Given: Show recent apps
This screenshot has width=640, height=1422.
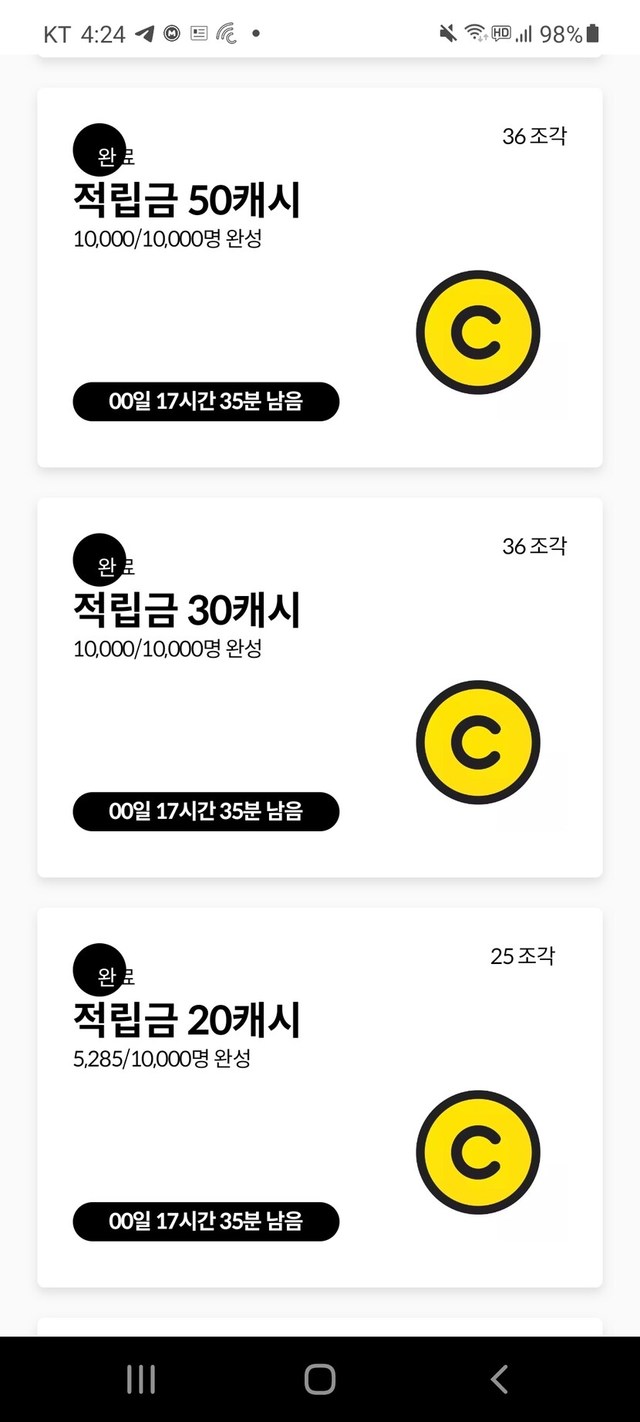Looking at the screenshot, I should [x=141, y=1380].
